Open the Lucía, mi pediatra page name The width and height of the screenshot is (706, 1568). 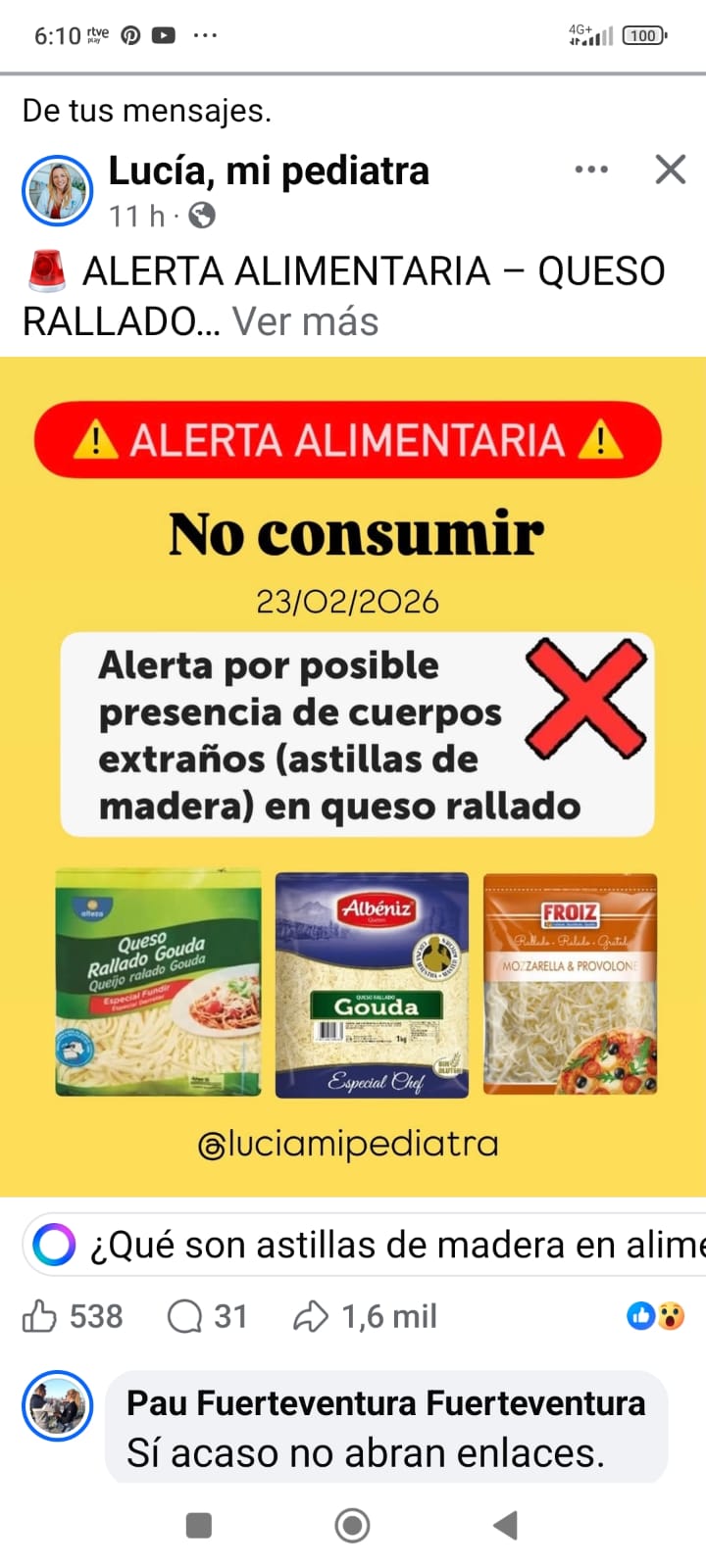[269, 171]
